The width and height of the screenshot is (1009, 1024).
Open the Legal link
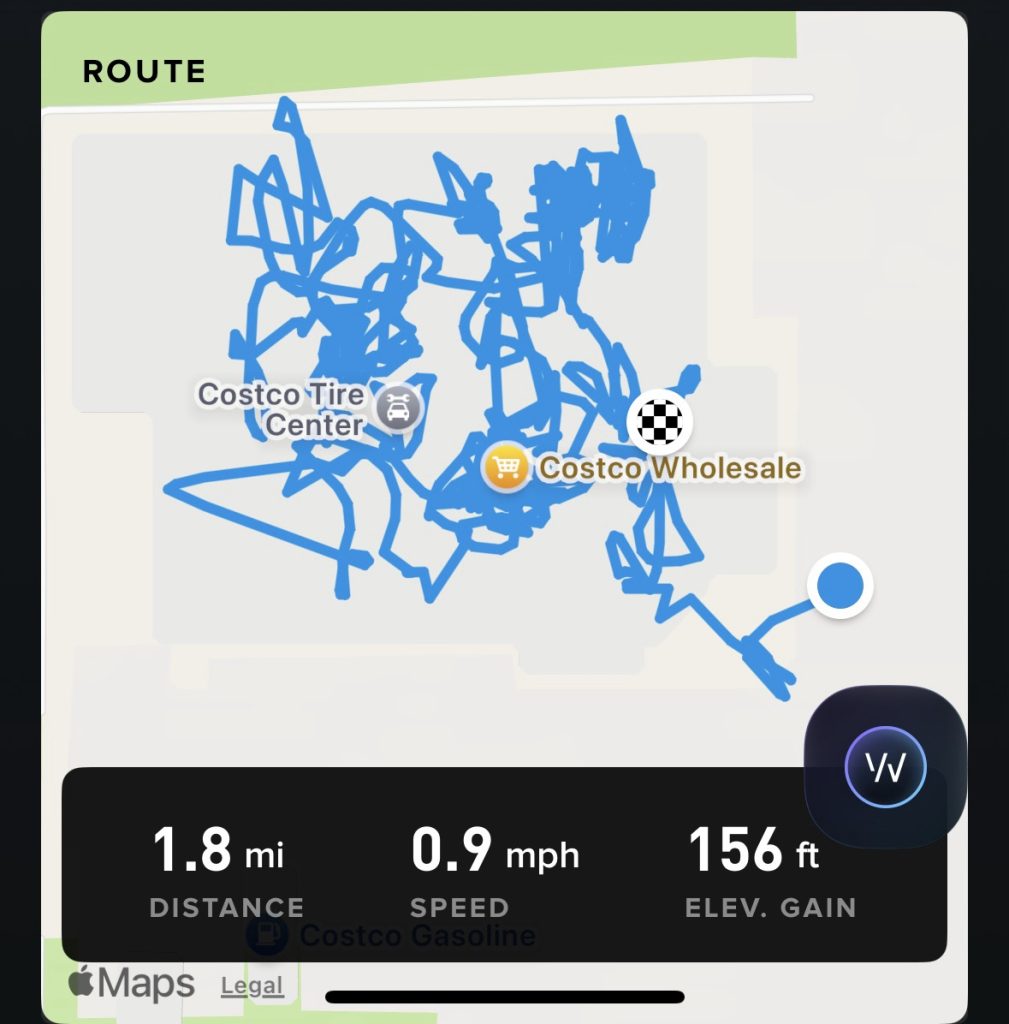(x=252, y=986)
